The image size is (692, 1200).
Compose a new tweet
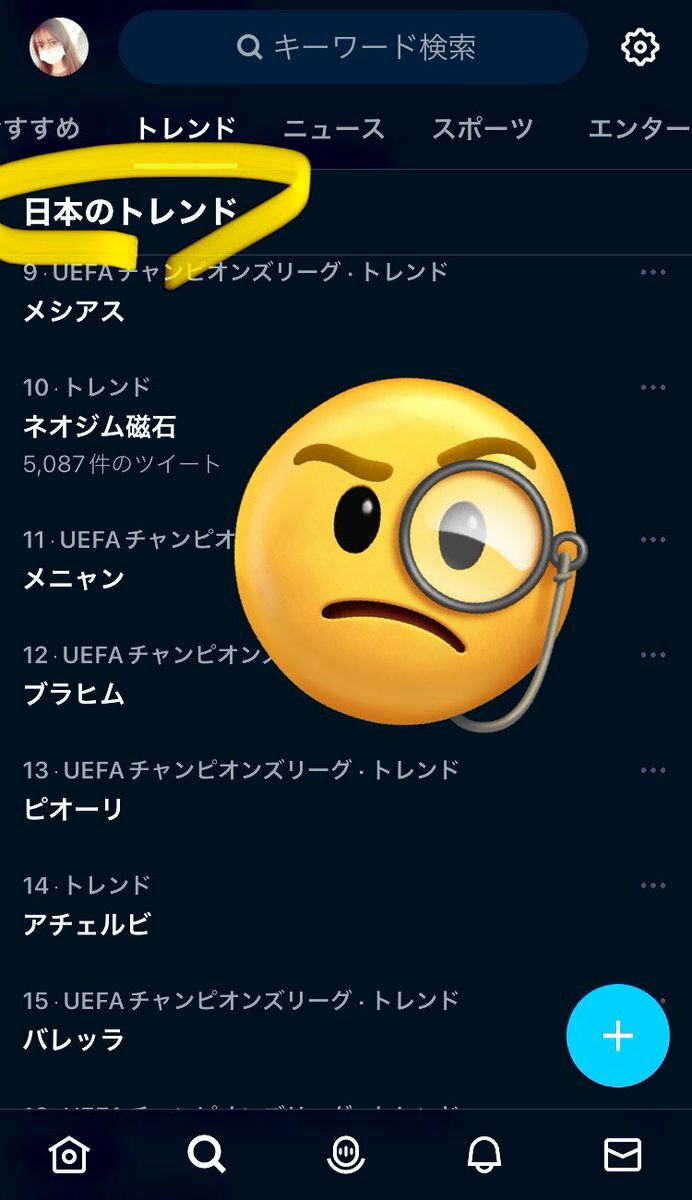pyautogui.click(x=618, y=1036)
